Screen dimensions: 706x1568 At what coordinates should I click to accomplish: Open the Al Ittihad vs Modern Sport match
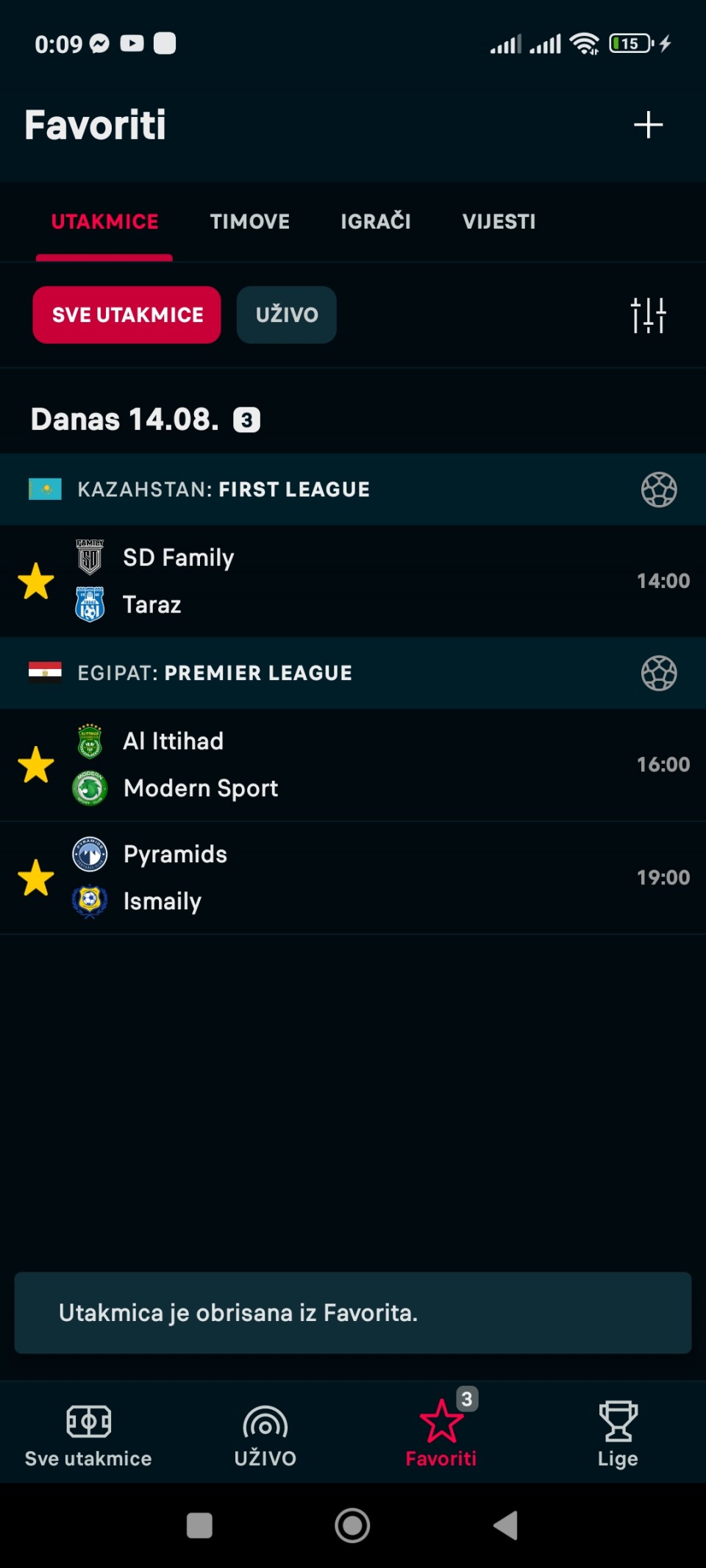(382, 765)
